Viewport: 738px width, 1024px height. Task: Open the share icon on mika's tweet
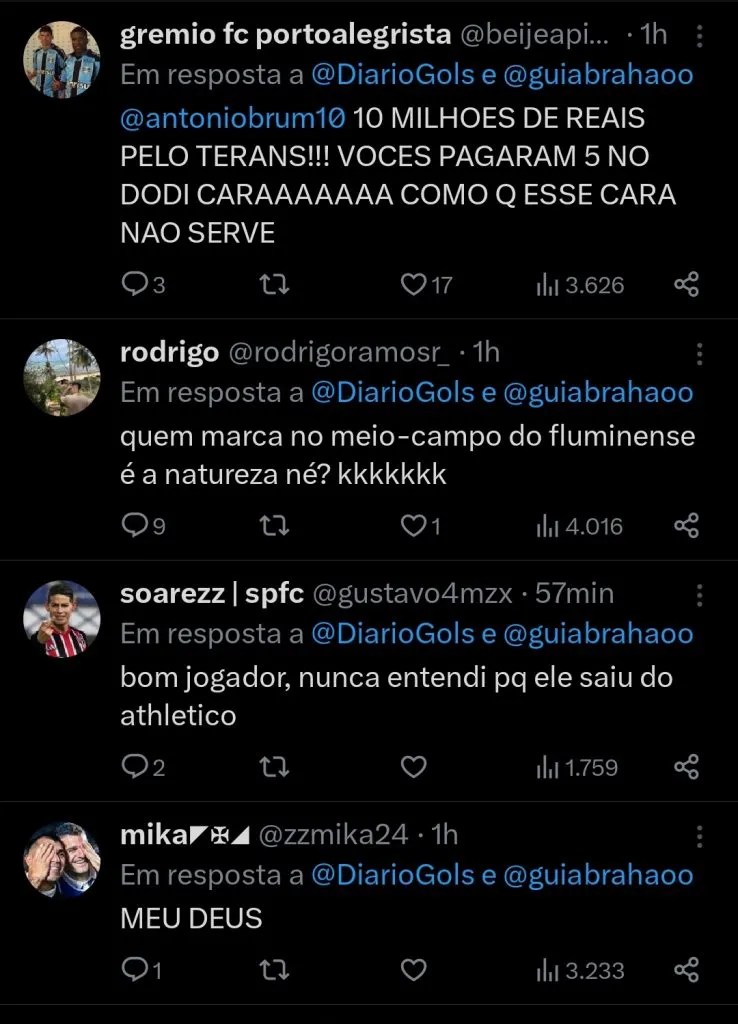click(x=686, y=968)
